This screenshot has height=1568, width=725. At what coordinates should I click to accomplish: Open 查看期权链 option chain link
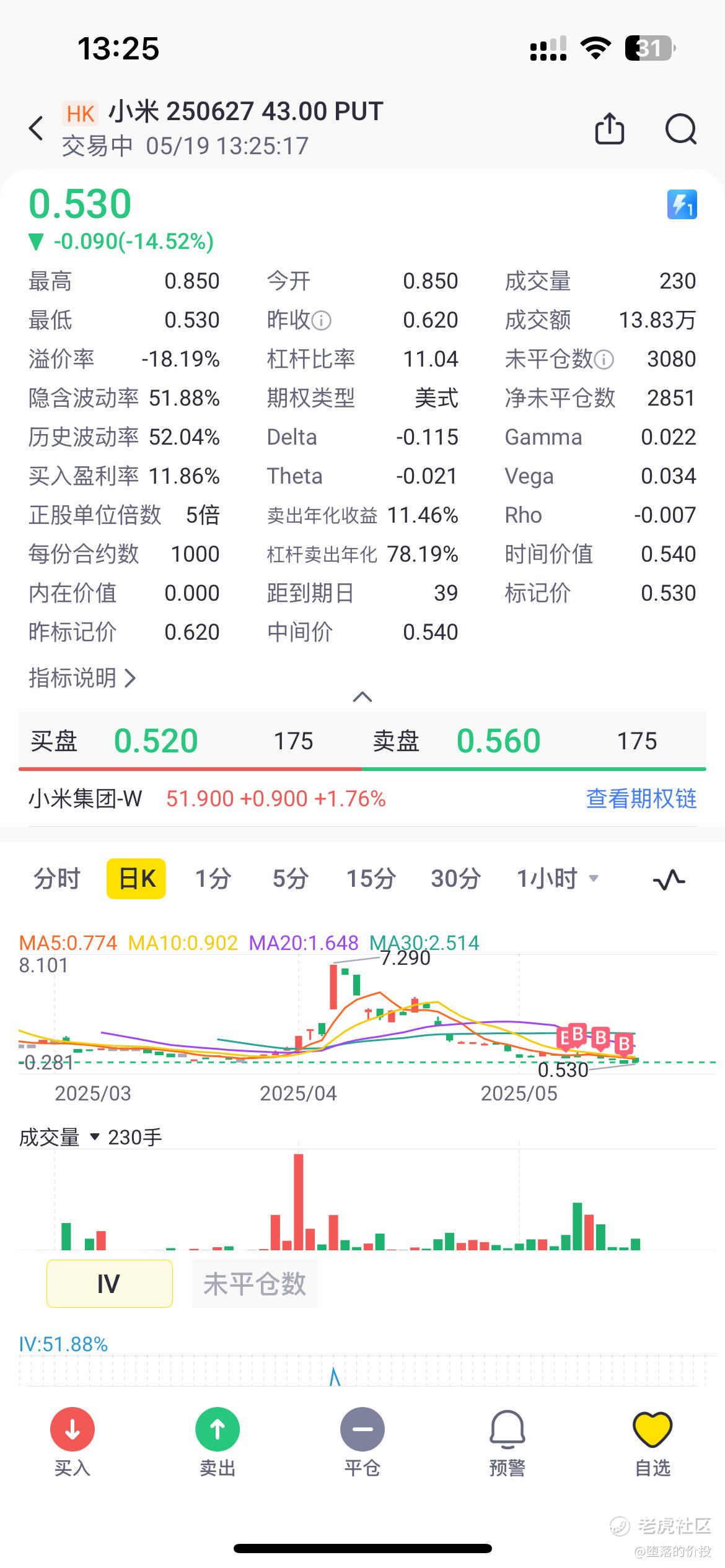click(x=641, y=799)
